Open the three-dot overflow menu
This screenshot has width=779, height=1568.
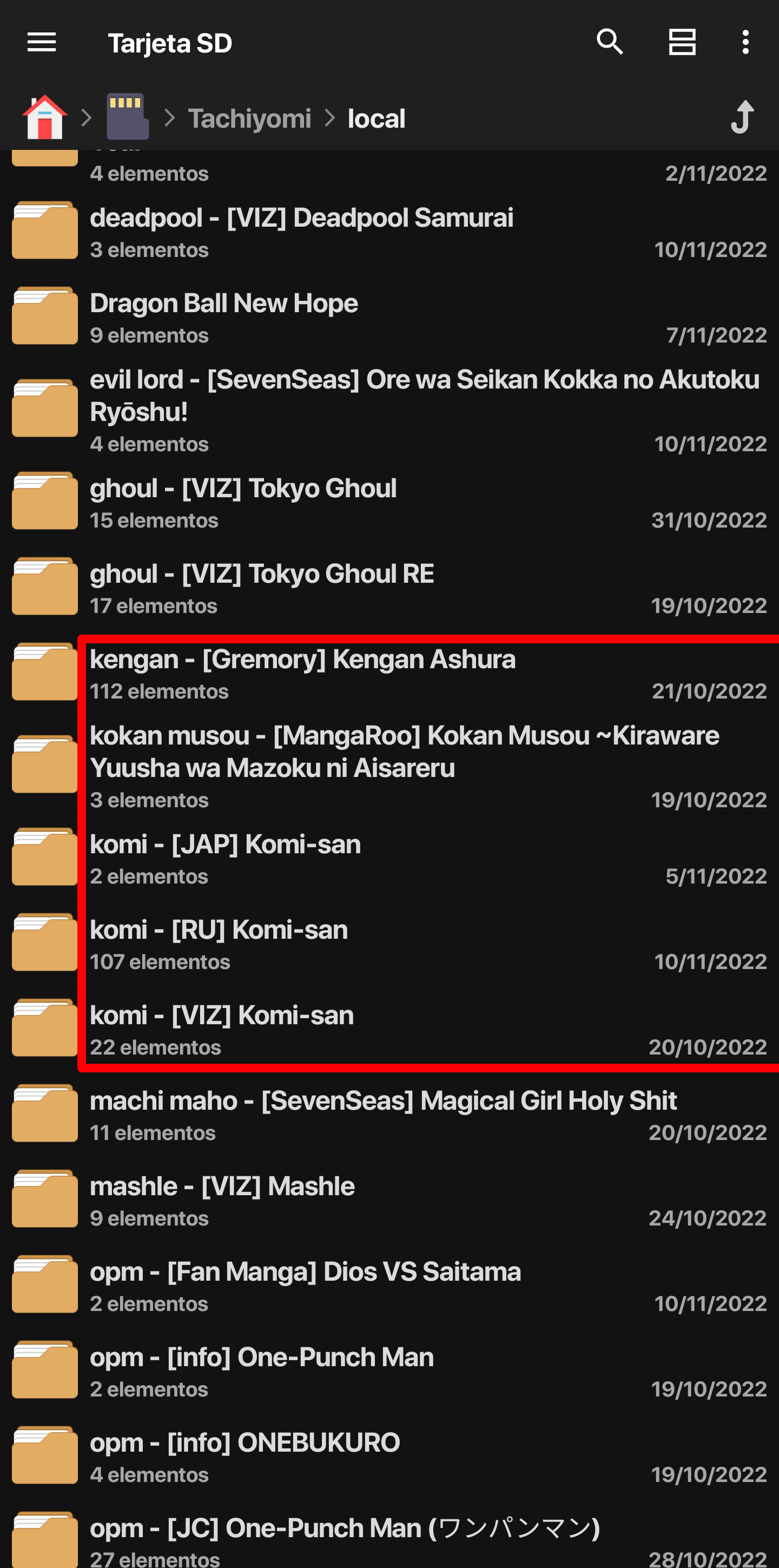[745, 43]
